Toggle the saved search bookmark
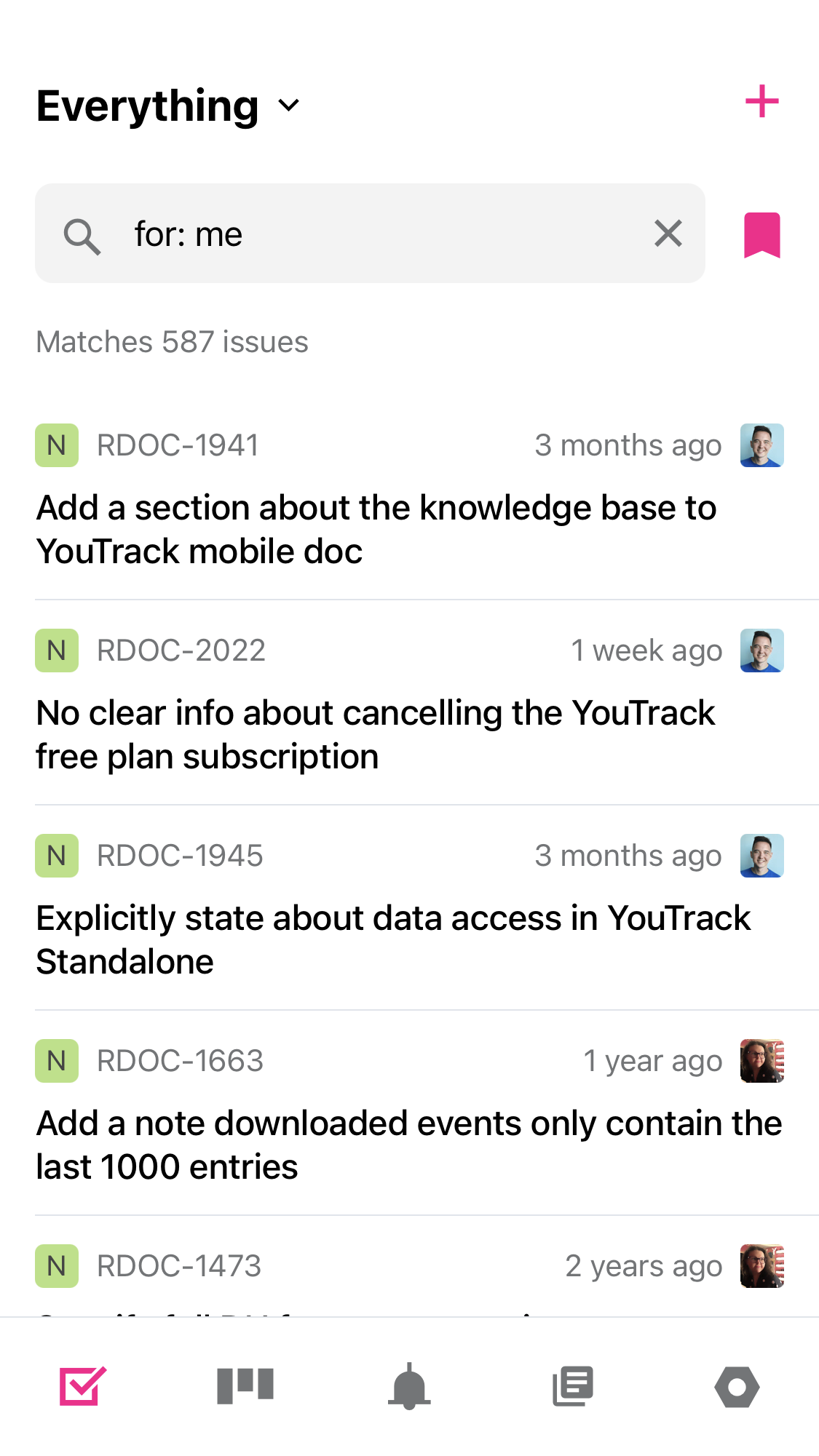 (761, 234)
